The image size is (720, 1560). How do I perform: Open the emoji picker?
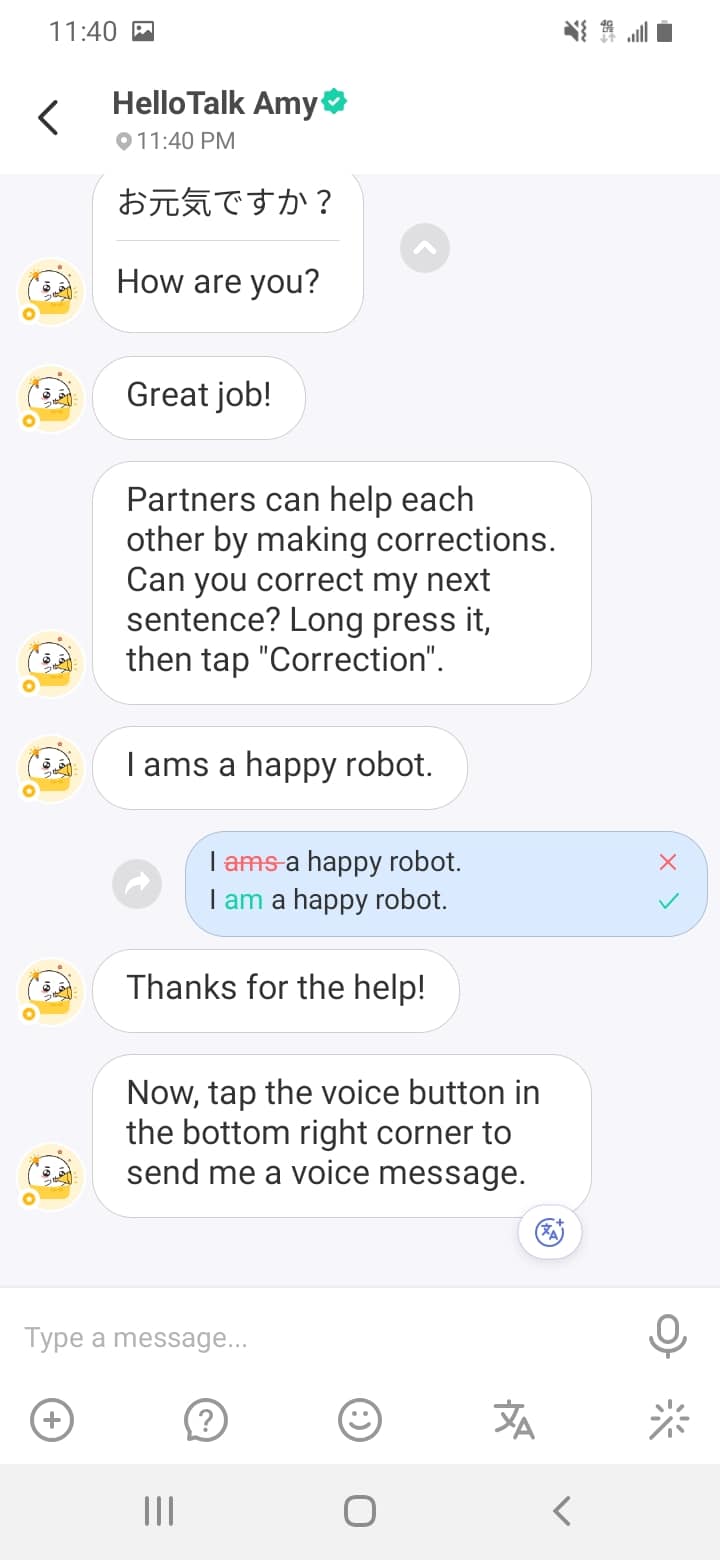tap(360, 1419)
